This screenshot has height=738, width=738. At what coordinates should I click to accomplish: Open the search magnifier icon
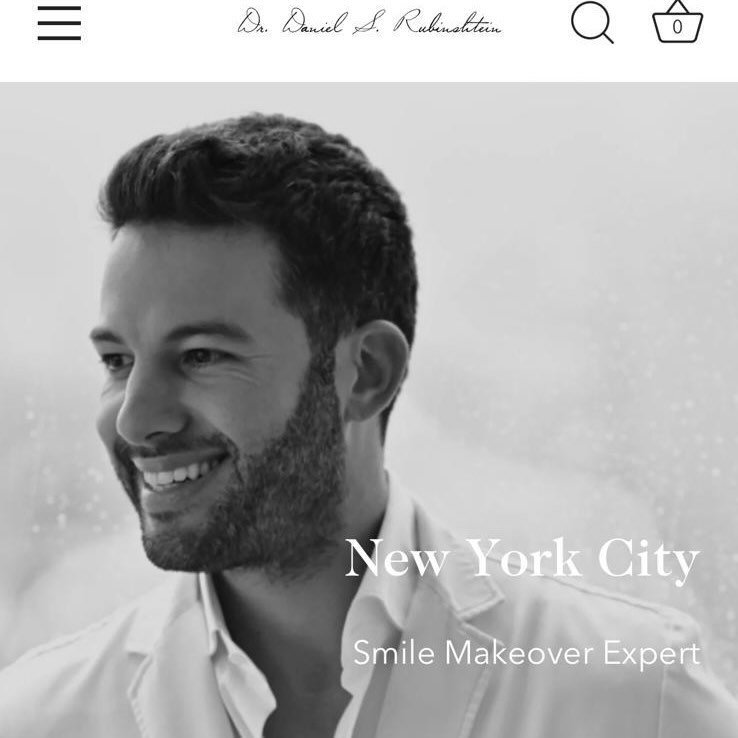(x=591, y=22)
